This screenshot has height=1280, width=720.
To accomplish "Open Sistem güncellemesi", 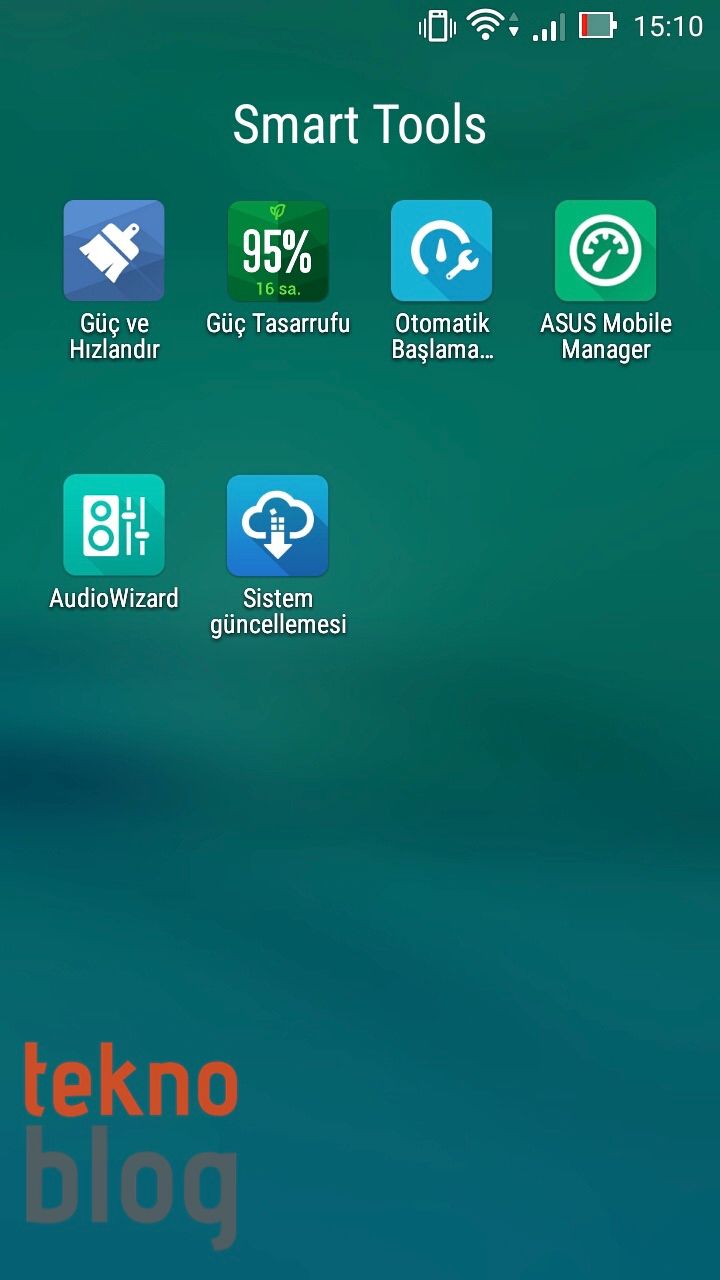I will pyautogui.click(x=278, y=525).
